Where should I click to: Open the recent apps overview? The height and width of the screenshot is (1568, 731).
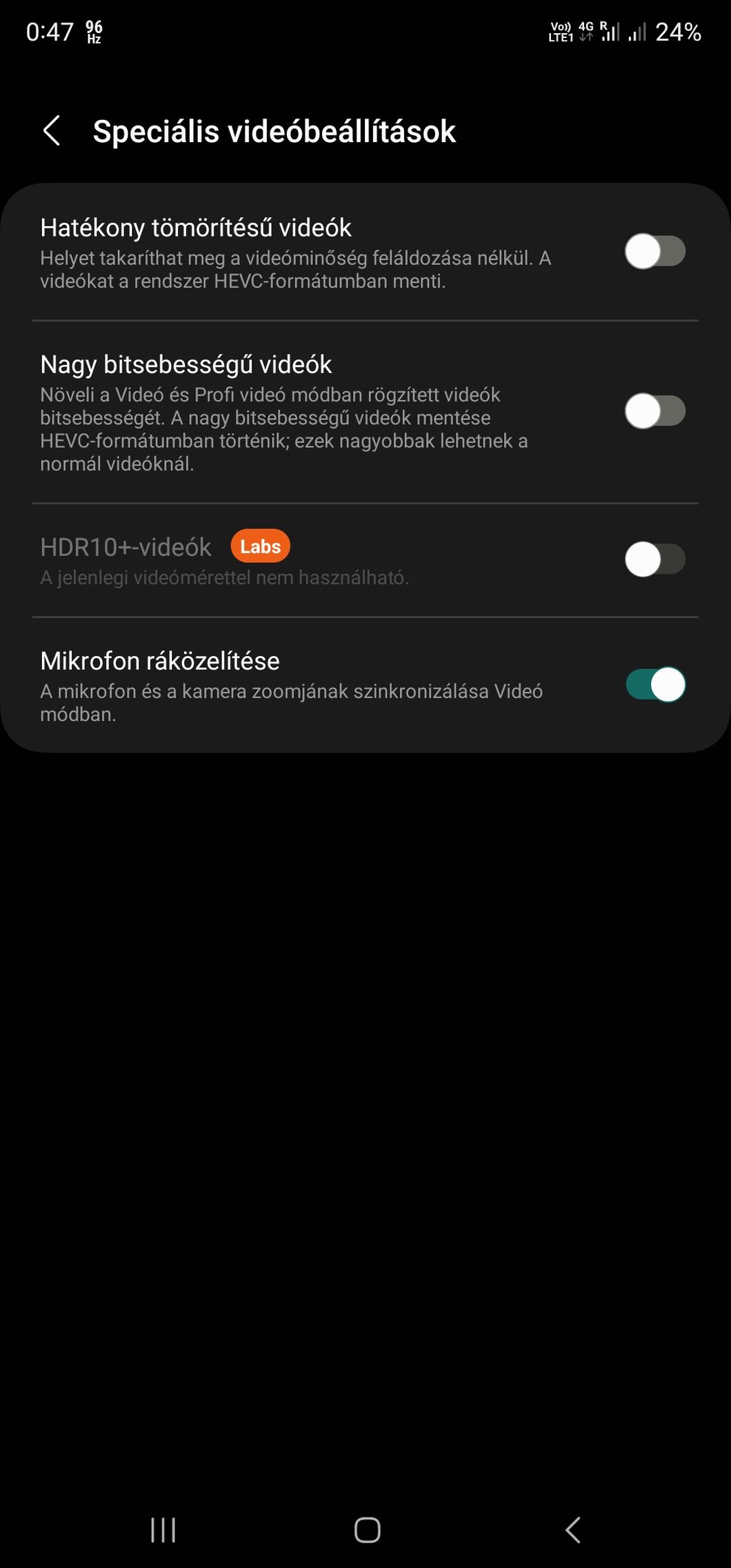(x=163, y=1530)
